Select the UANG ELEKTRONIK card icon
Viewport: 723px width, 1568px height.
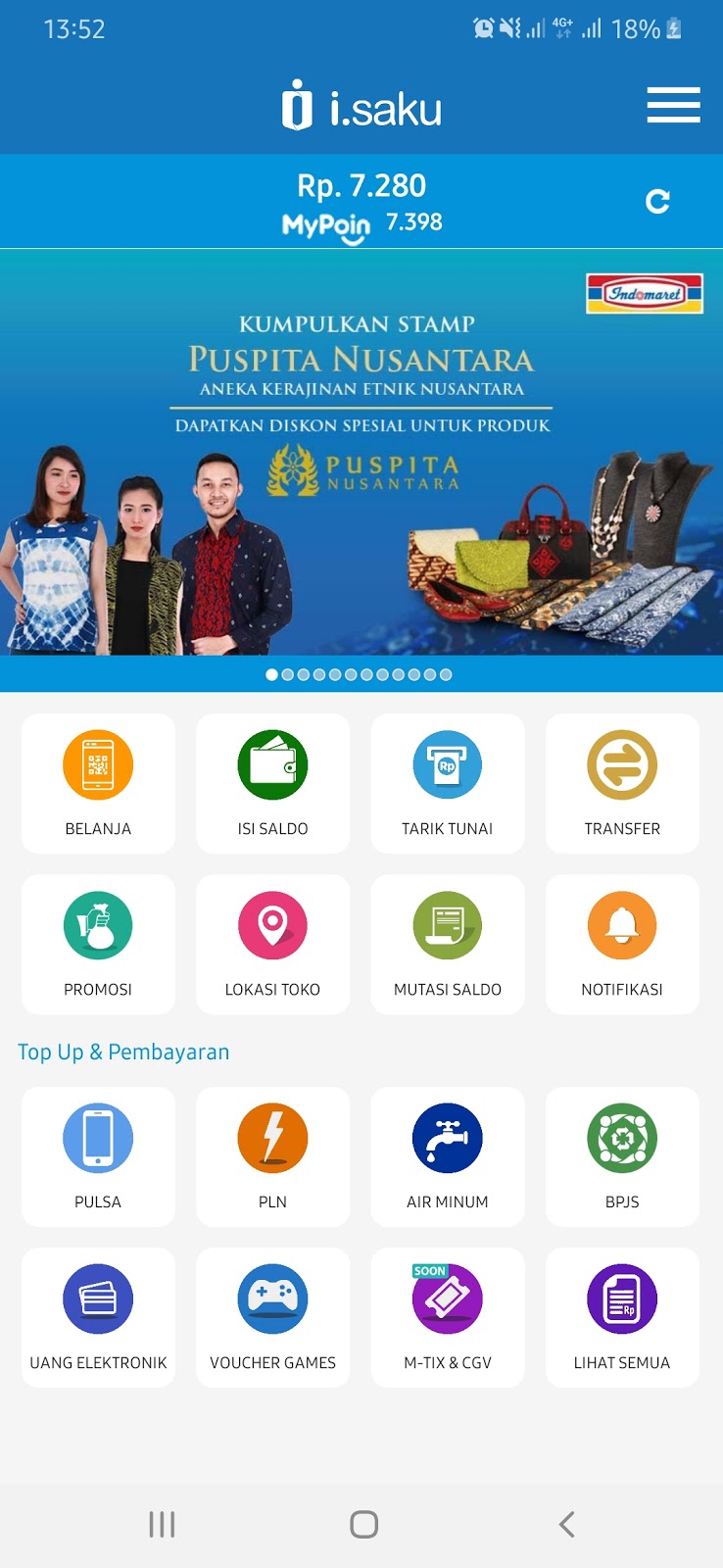98,1298
